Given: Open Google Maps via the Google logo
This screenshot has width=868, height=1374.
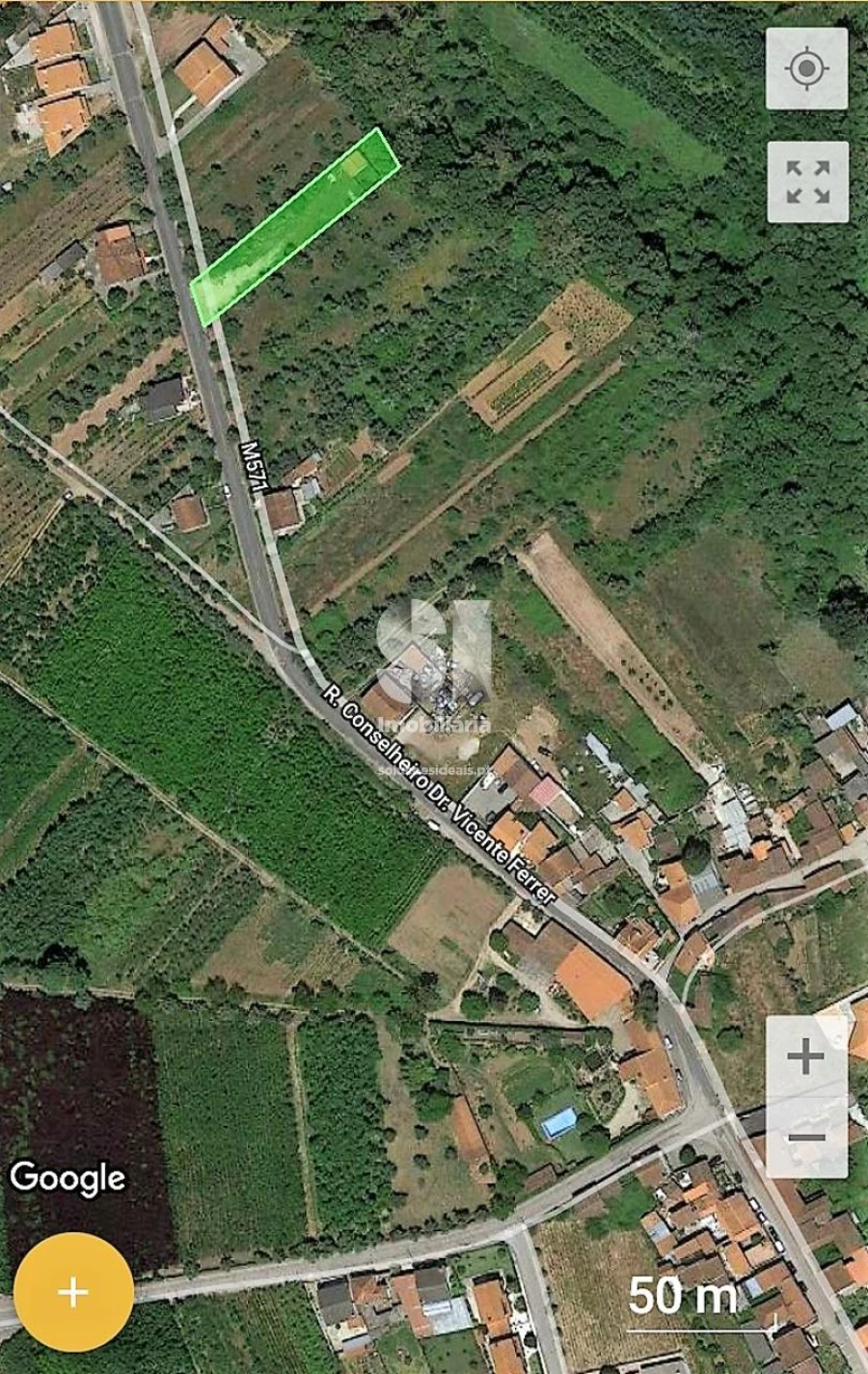Looking at the screenshot, I should click(x=67, y=1179).
